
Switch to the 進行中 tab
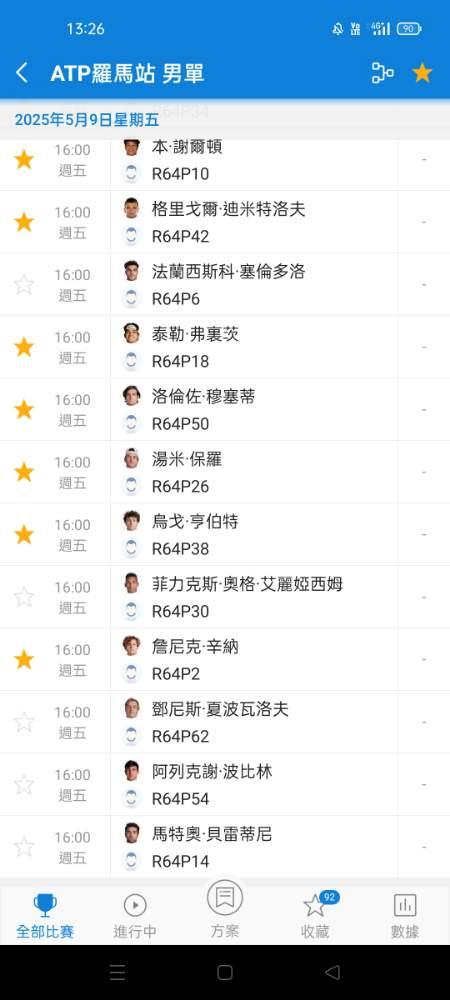tap(135, 915)
